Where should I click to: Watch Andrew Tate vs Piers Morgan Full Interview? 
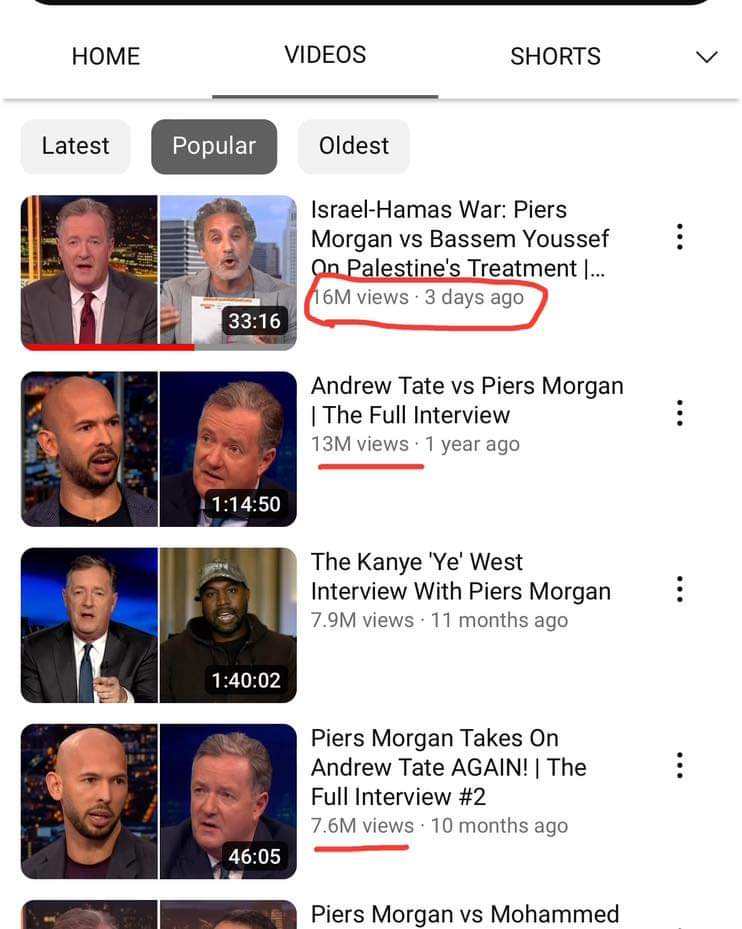pos(158,448)
